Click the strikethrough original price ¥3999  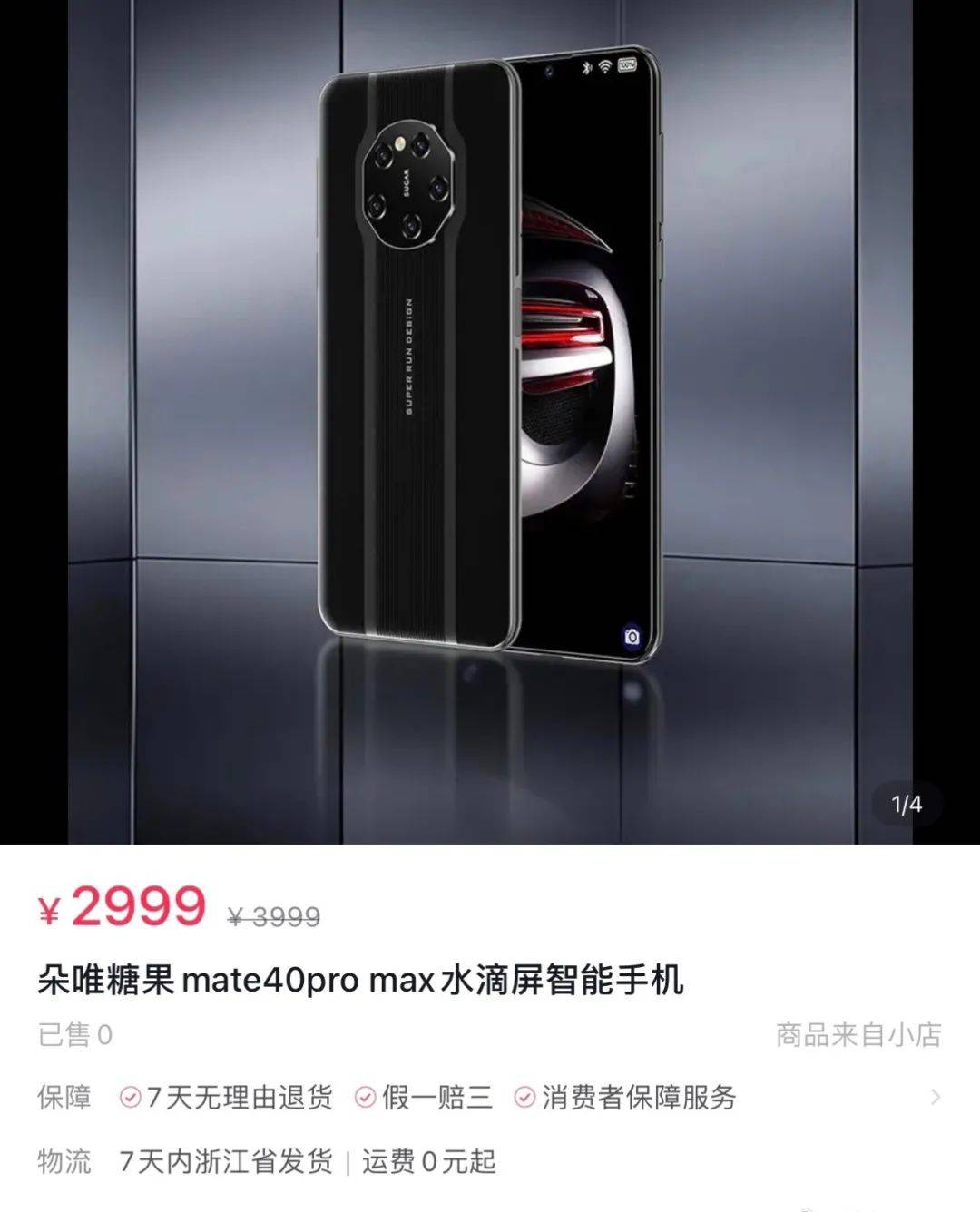tap(271, 916)
